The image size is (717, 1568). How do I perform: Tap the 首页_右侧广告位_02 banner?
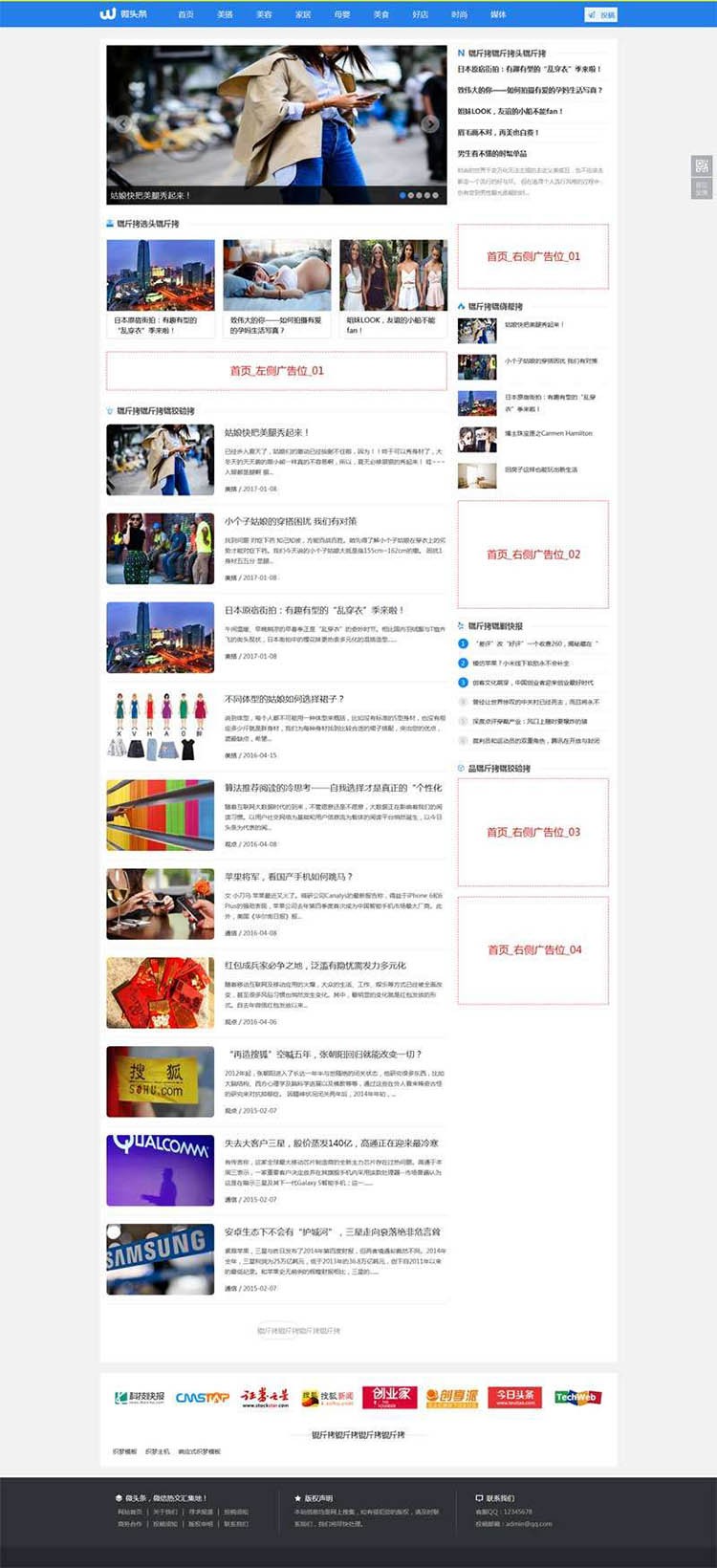(x=532, y=555)
